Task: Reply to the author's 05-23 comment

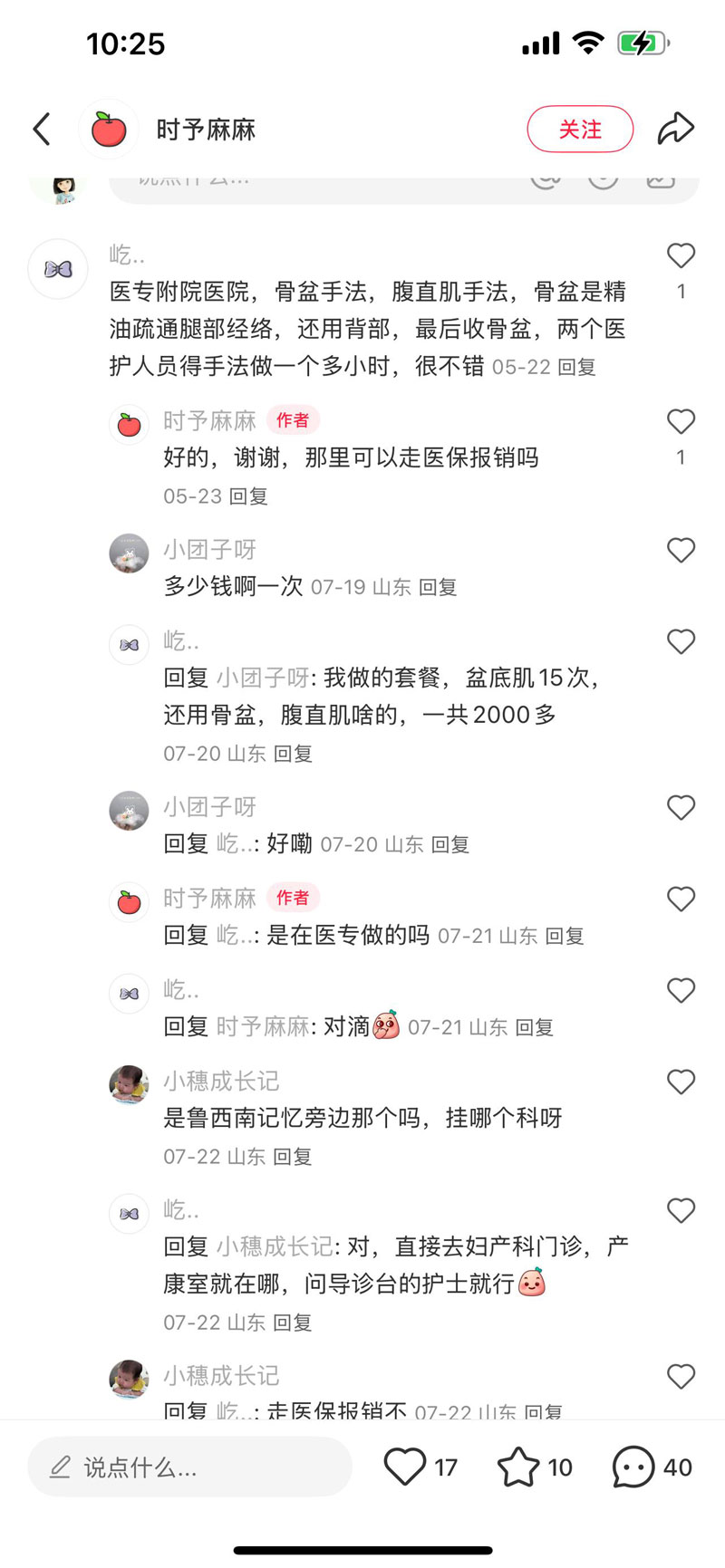Action: tap(248, 496)
